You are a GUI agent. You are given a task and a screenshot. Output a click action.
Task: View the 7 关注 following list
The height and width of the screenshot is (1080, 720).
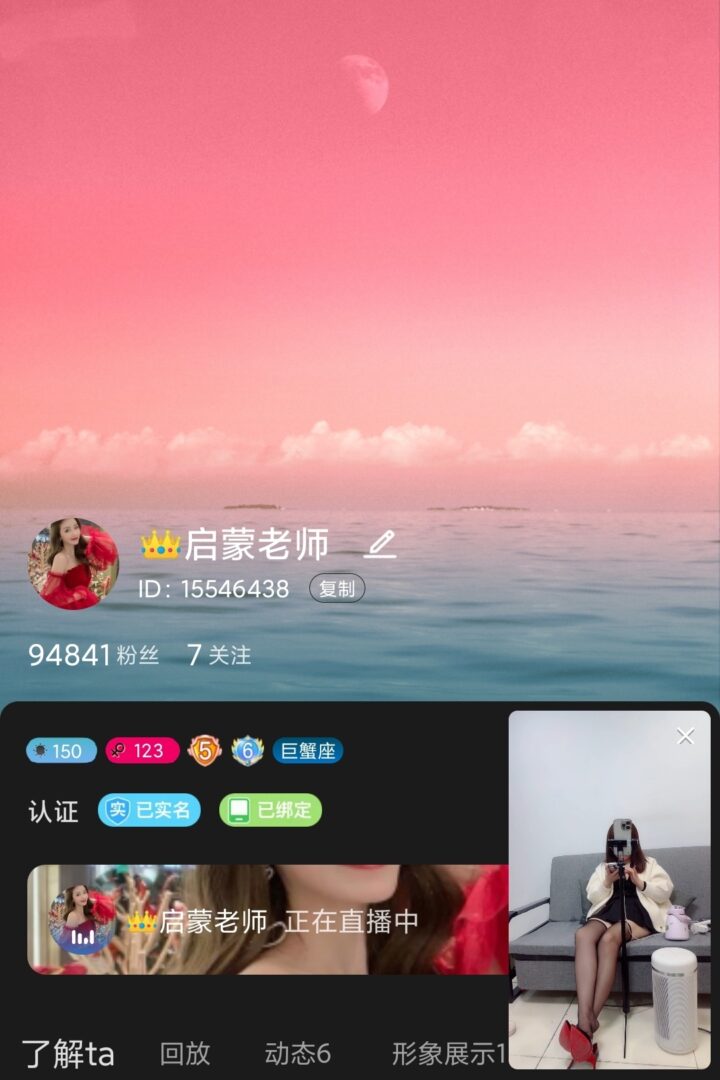coord(219,656)
